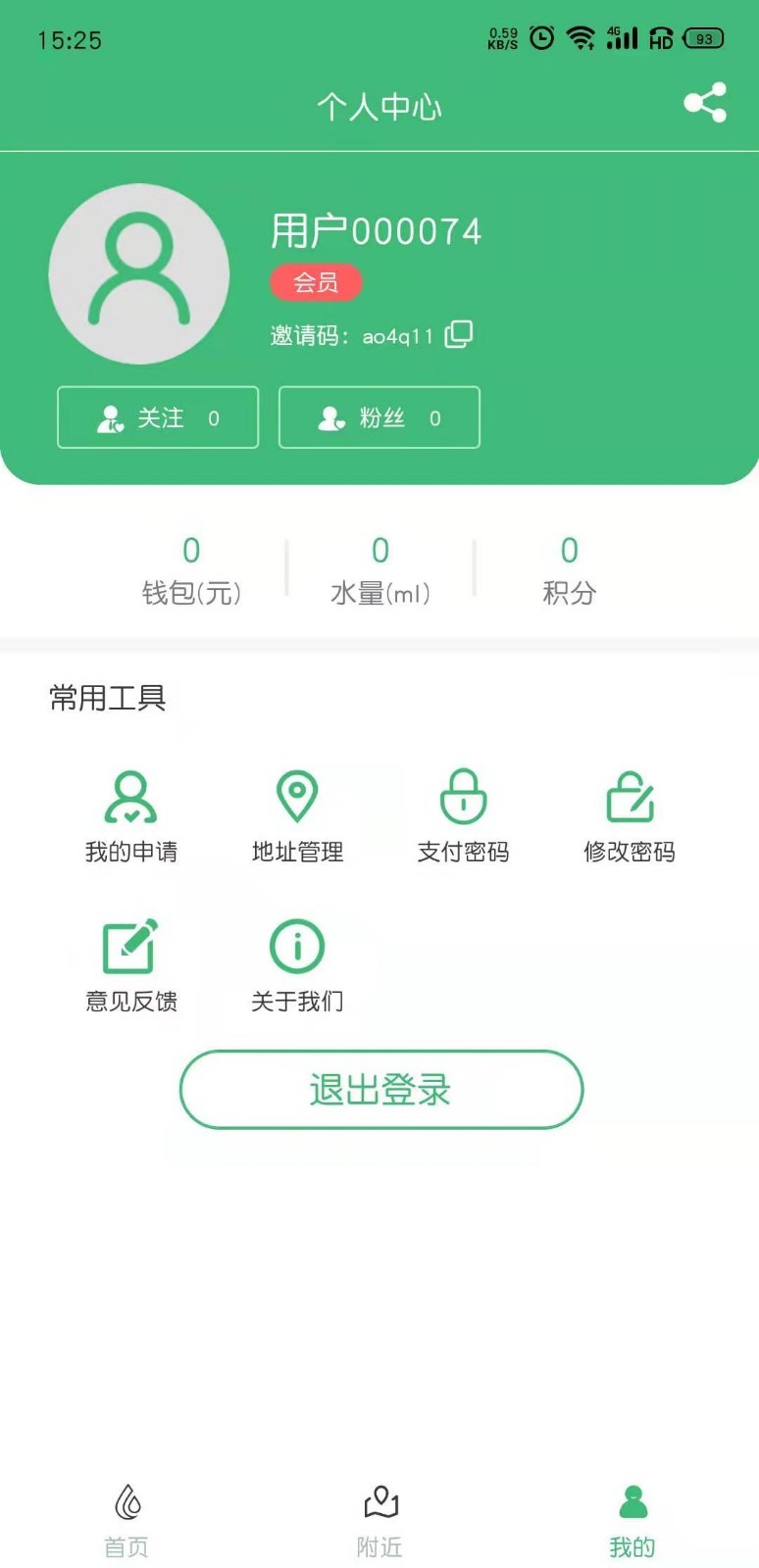Open 支付密码 (Payment Password) settings
This screenshot has width=759, height=1568.
463,813
